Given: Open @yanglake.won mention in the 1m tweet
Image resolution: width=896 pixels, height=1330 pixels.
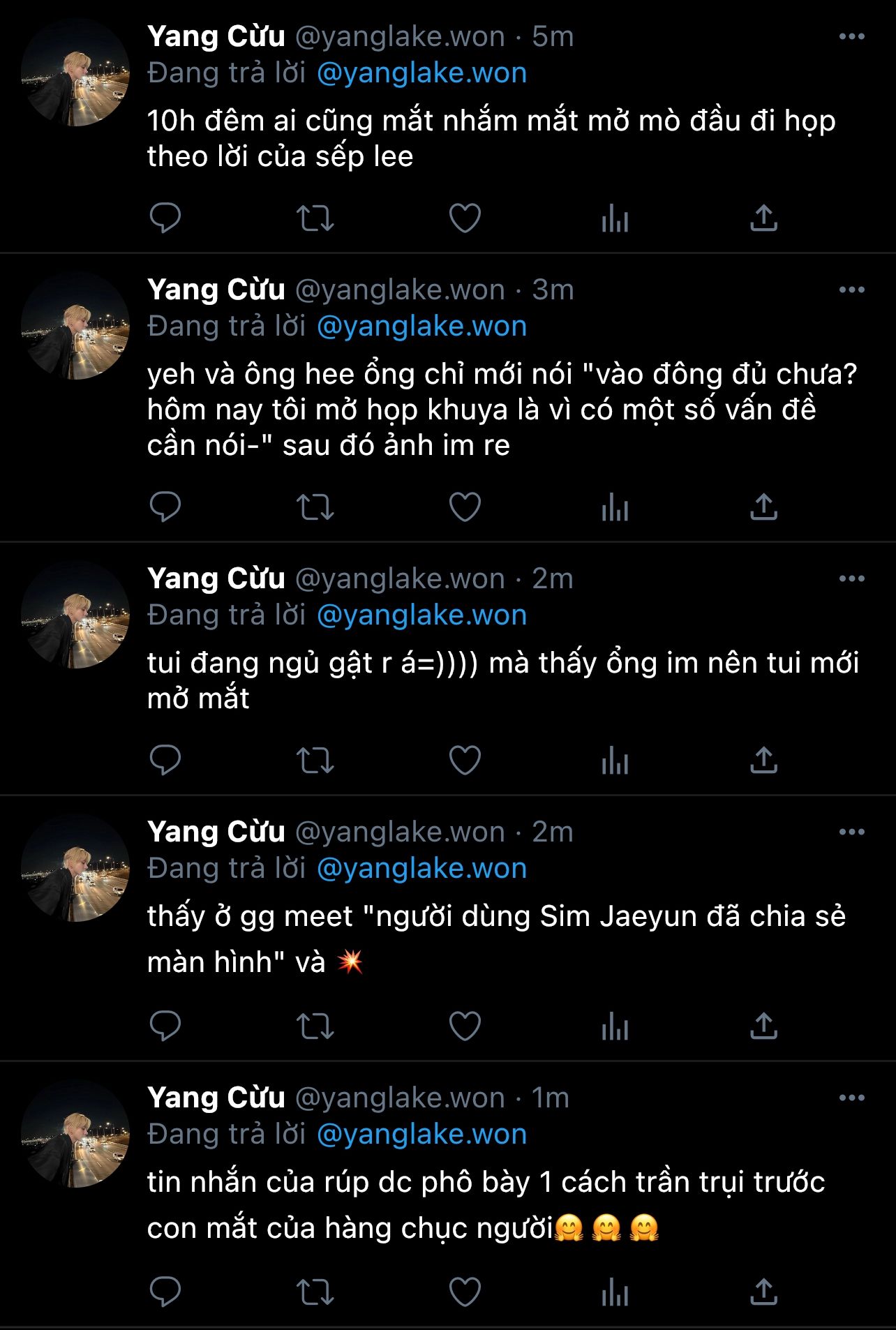Looking at the screenshot, I should tap(421, 1135).
